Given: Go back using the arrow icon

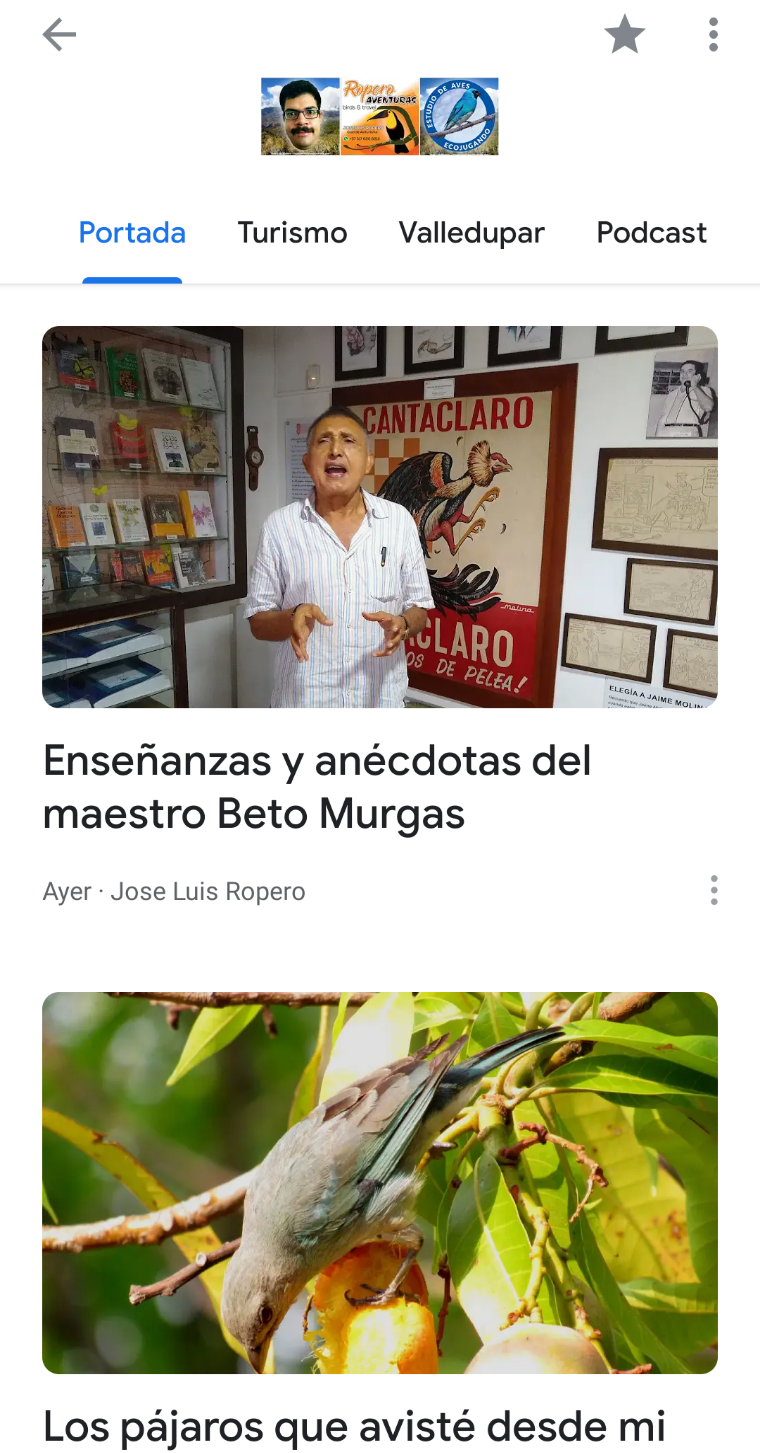Looking at the screenshot, I should coord(59,36).
